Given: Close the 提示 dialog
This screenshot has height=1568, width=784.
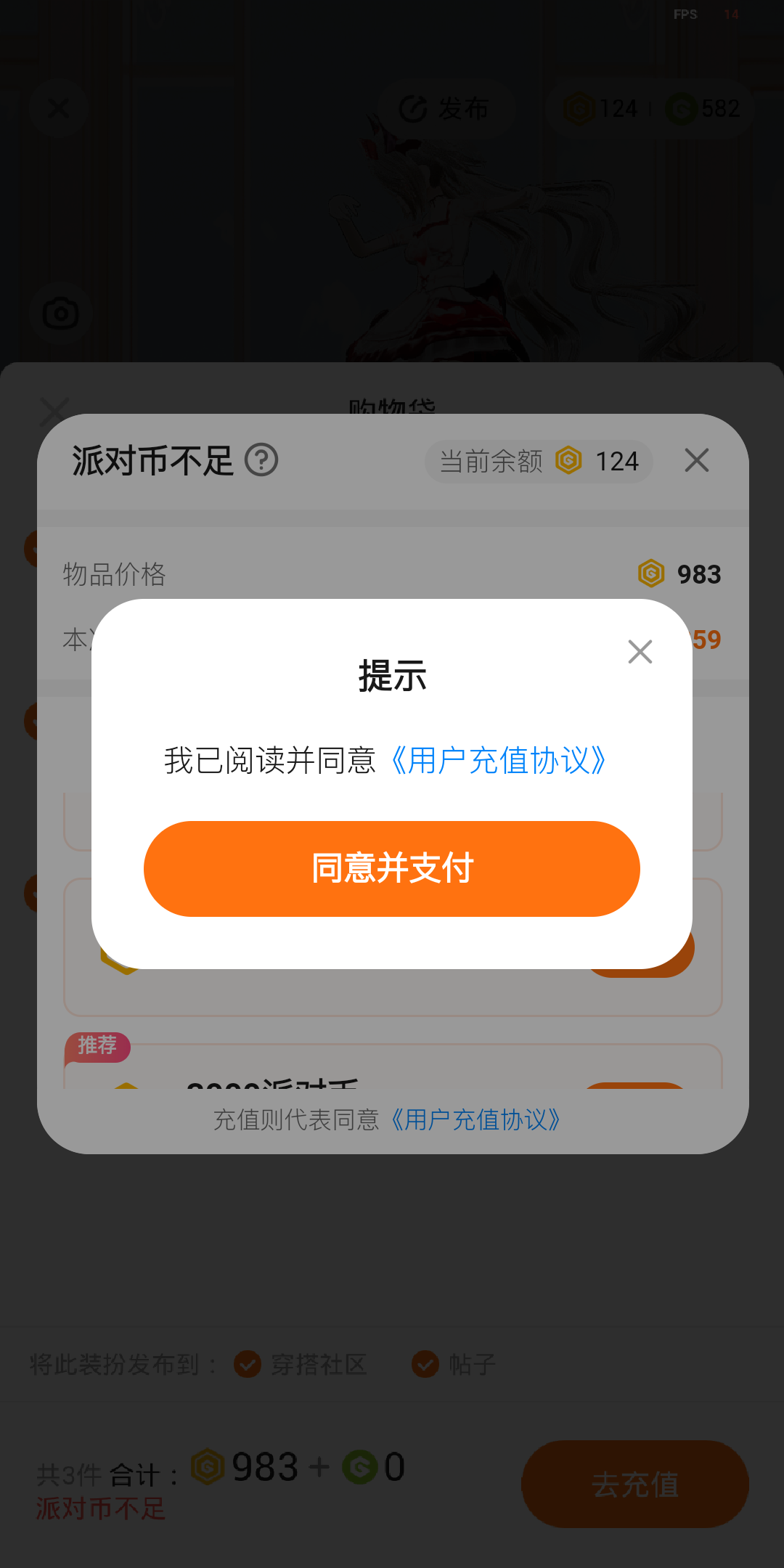Looking at the screenshot, I should [640, 652].
